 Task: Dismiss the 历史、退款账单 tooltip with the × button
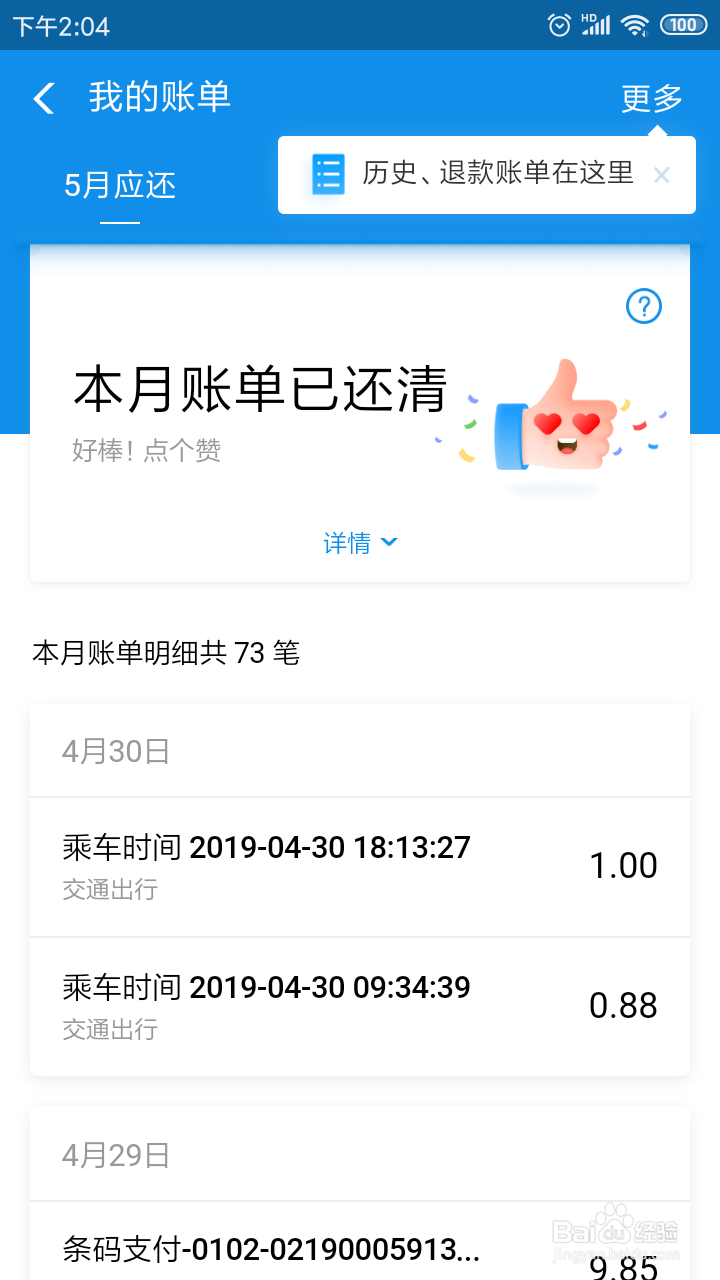click(x=662, y=174)
